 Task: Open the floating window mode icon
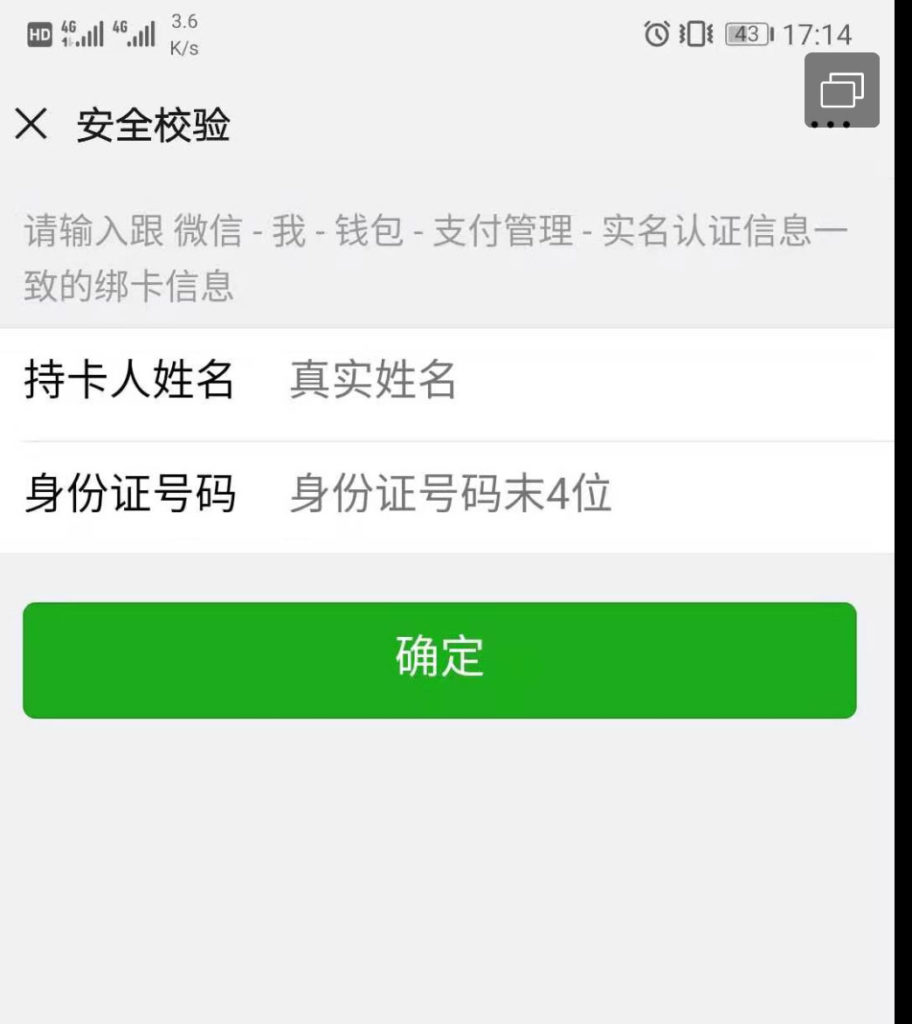[841, 90]
